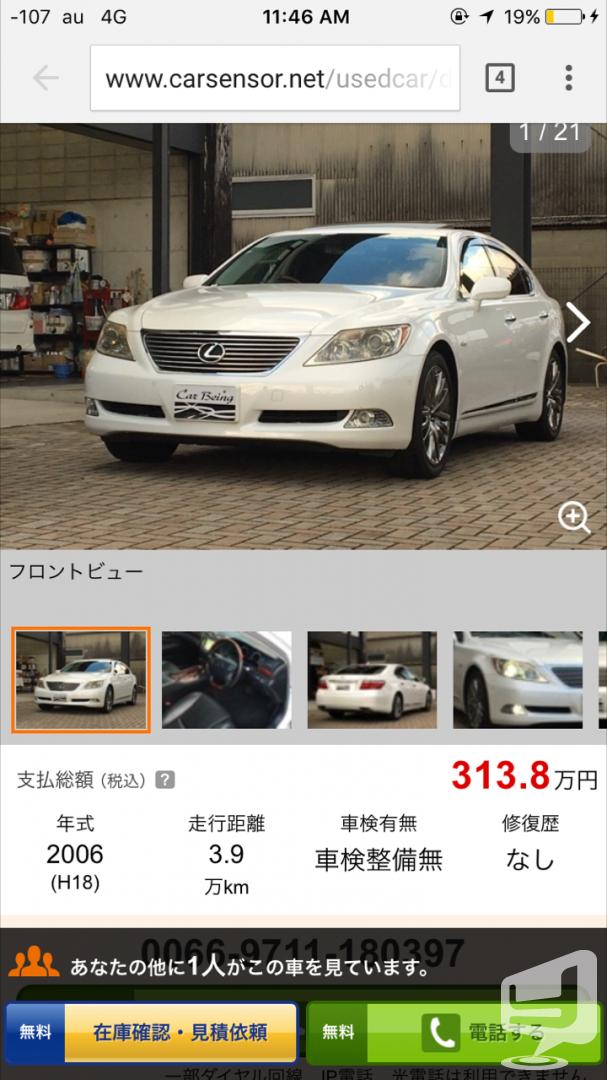Go back with the browser arrow
Screen dimensions: 607x1080
(45, 78)
